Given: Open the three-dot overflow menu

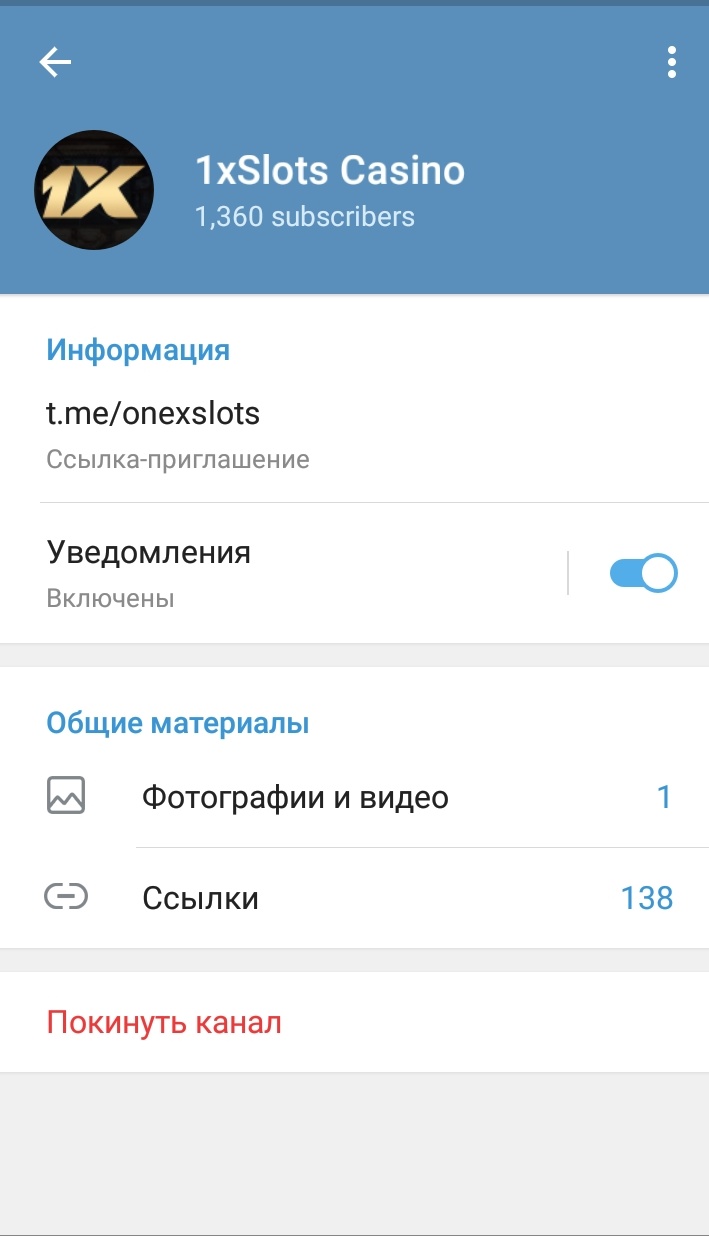Looking at the screenshot, I should [x=671, y=63].
